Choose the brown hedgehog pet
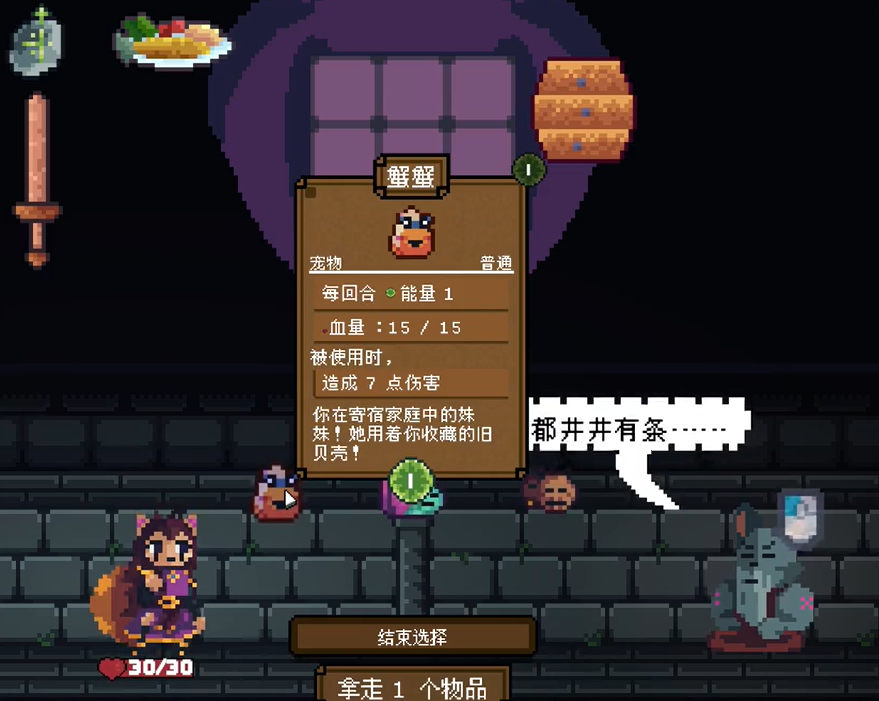This screenshot has width=879, height=701. click(x=550, y=490)
